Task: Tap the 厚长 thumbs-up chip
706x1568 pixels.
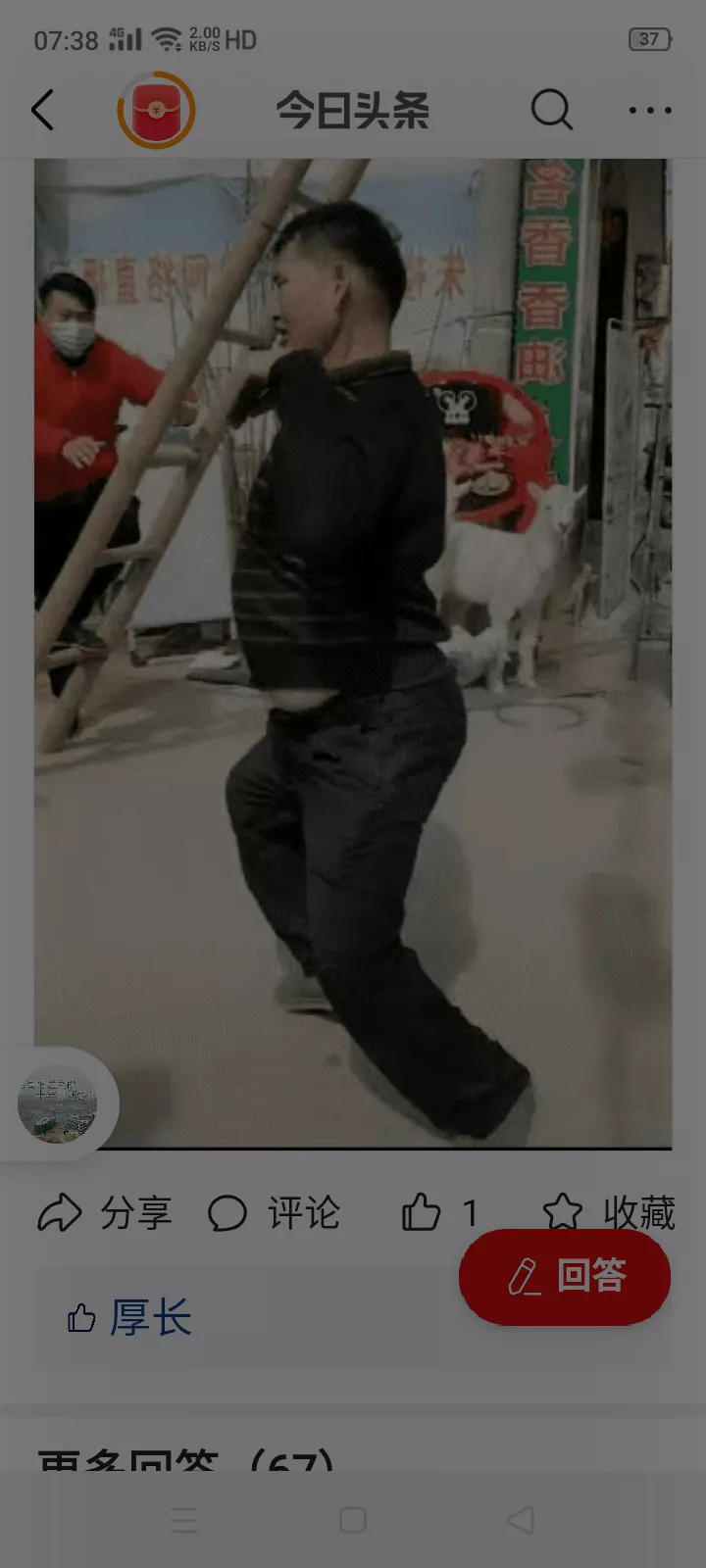Action: 129,1318
